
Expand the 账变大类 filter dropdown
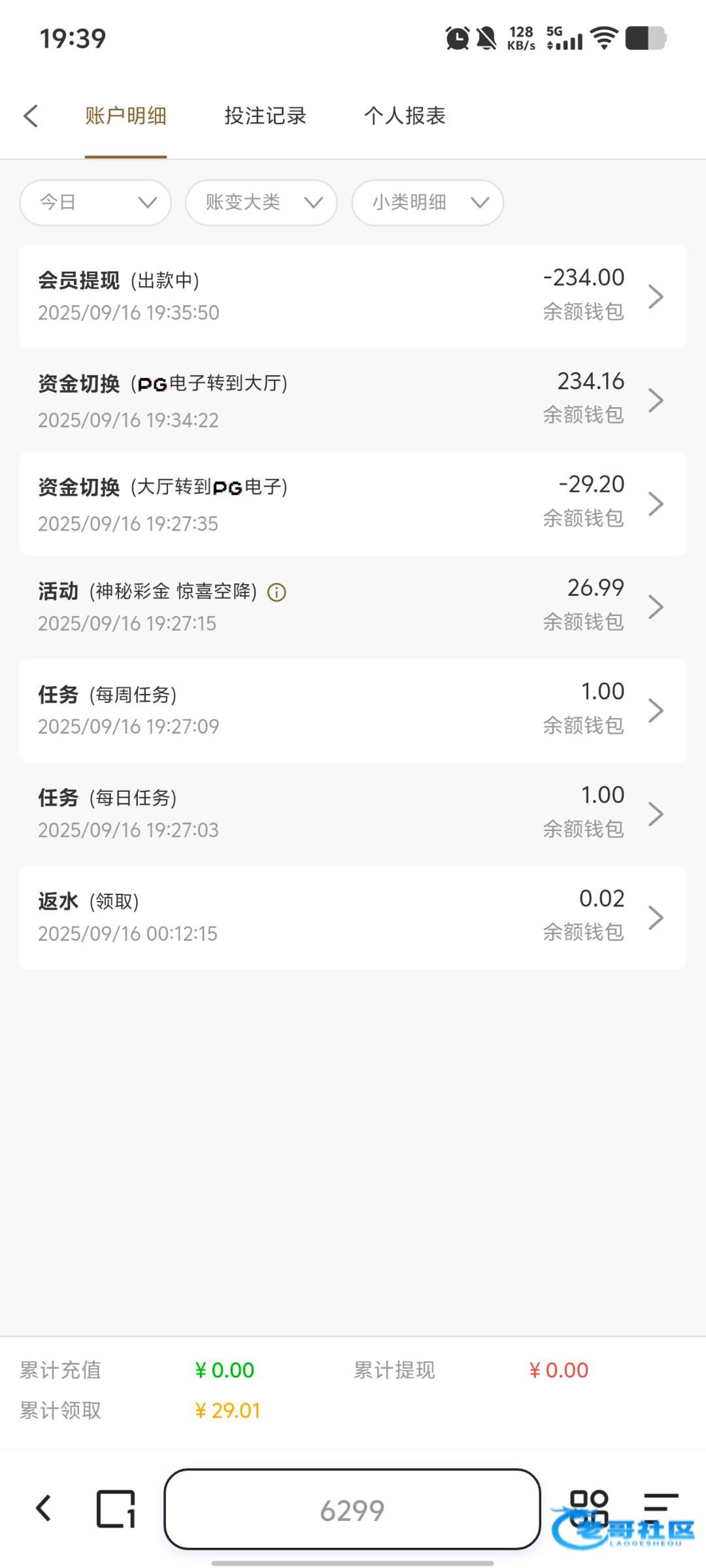[x=261, y=203]
